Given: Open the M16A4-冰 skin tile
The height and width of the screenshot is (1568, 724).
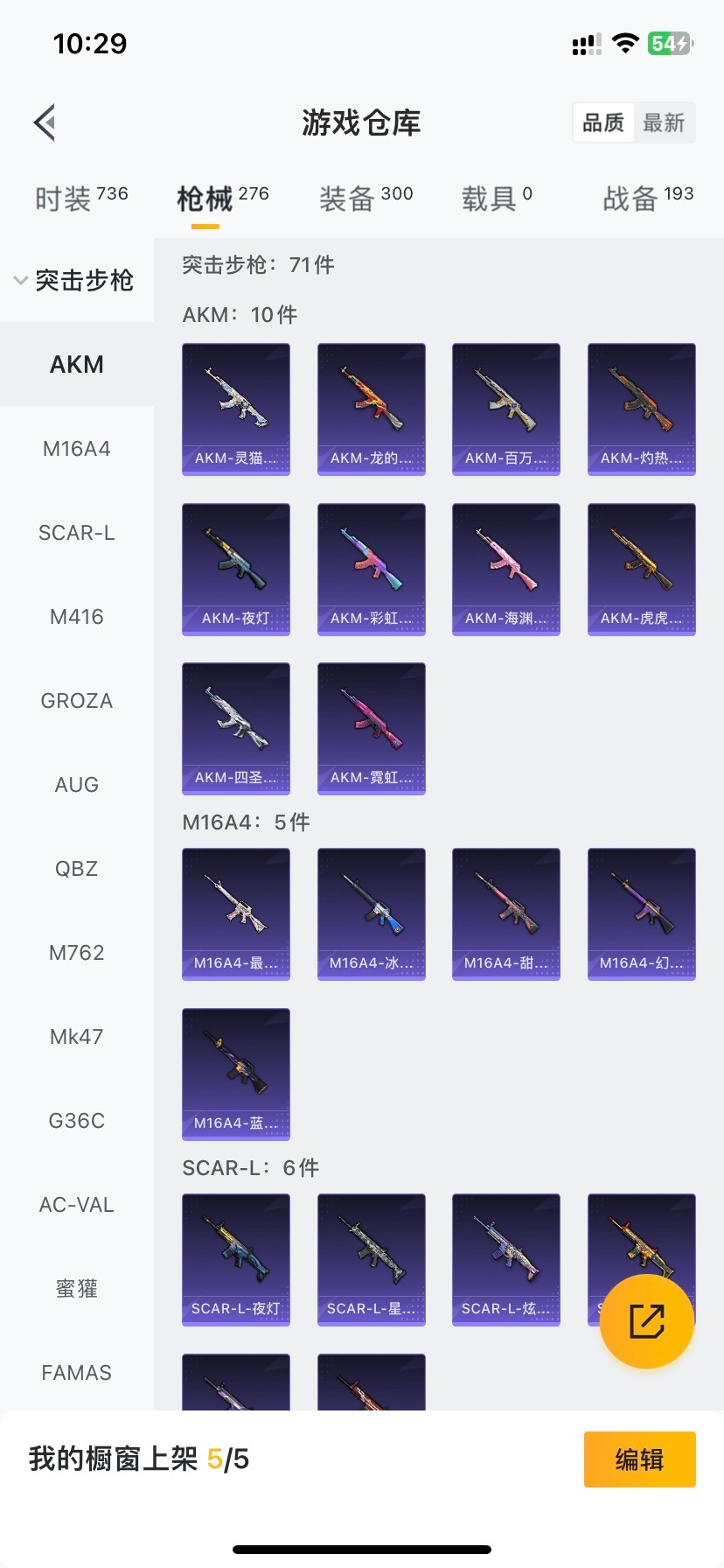Looking at the screenshot, I should pyautogui.click(x=371, y=913).
